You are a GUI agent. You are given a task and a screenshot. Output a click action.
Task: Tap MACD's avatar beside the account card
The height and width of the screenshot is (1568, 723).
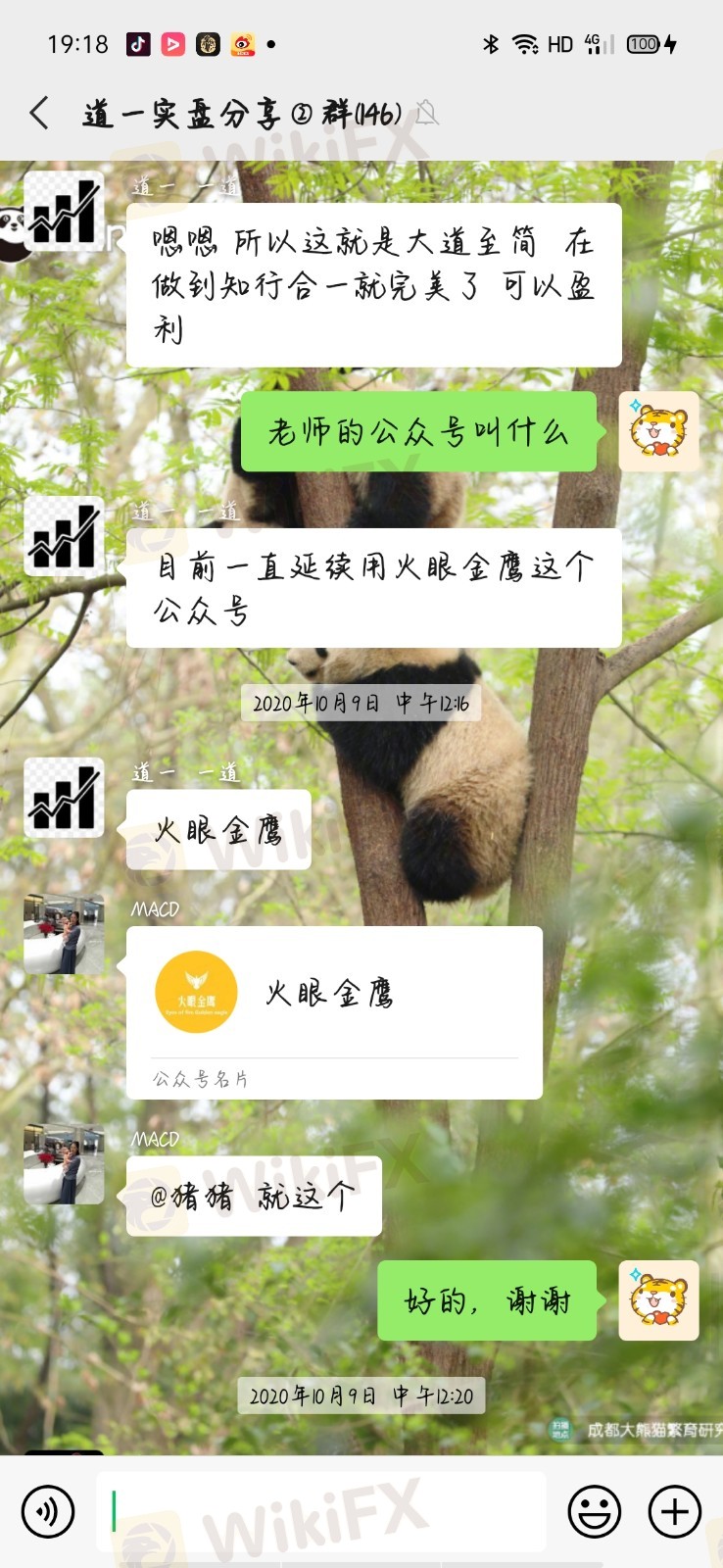tap(64, 934)
